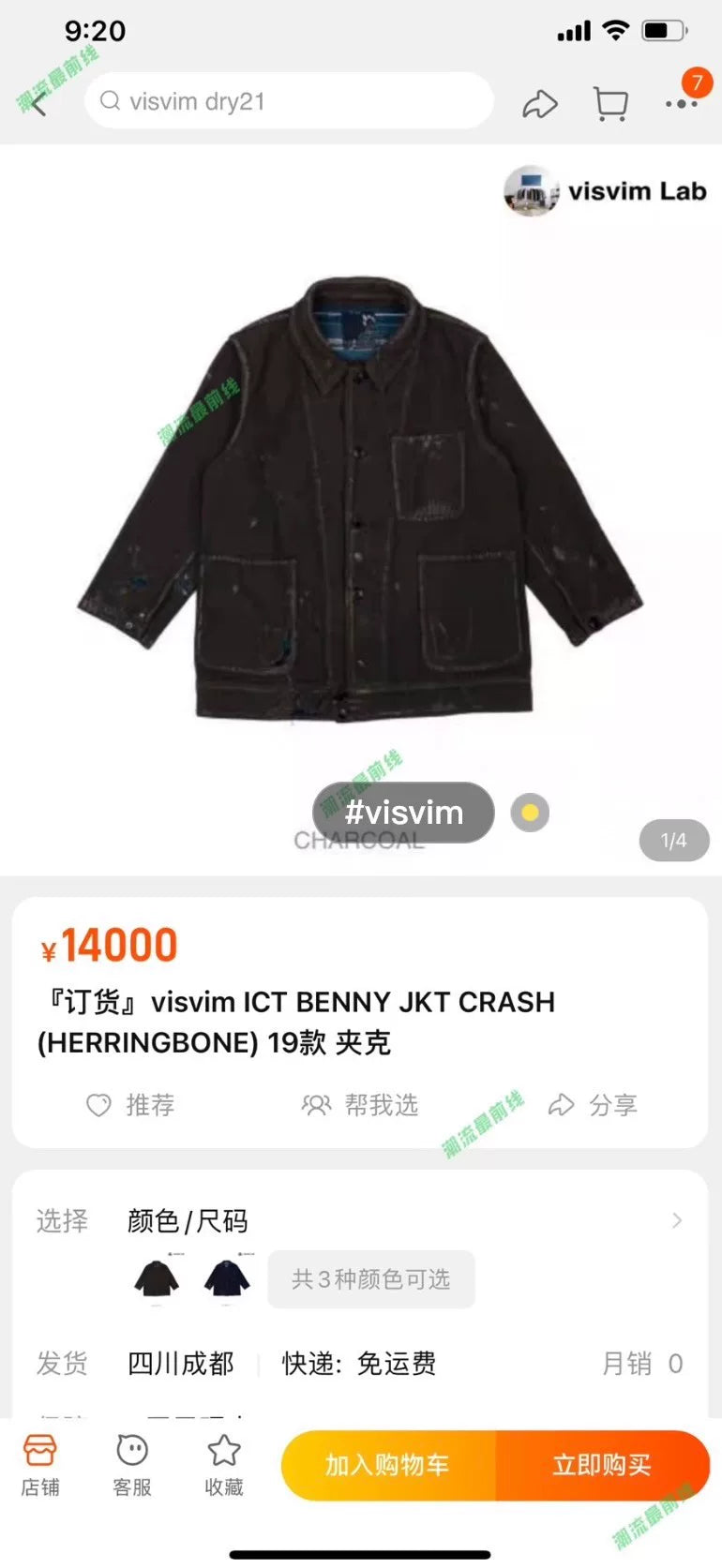Image resolution: width=722 pixels, height=1568 pixels.
Task: Tap 分享 below the product title
Action: pos(593,1105)
